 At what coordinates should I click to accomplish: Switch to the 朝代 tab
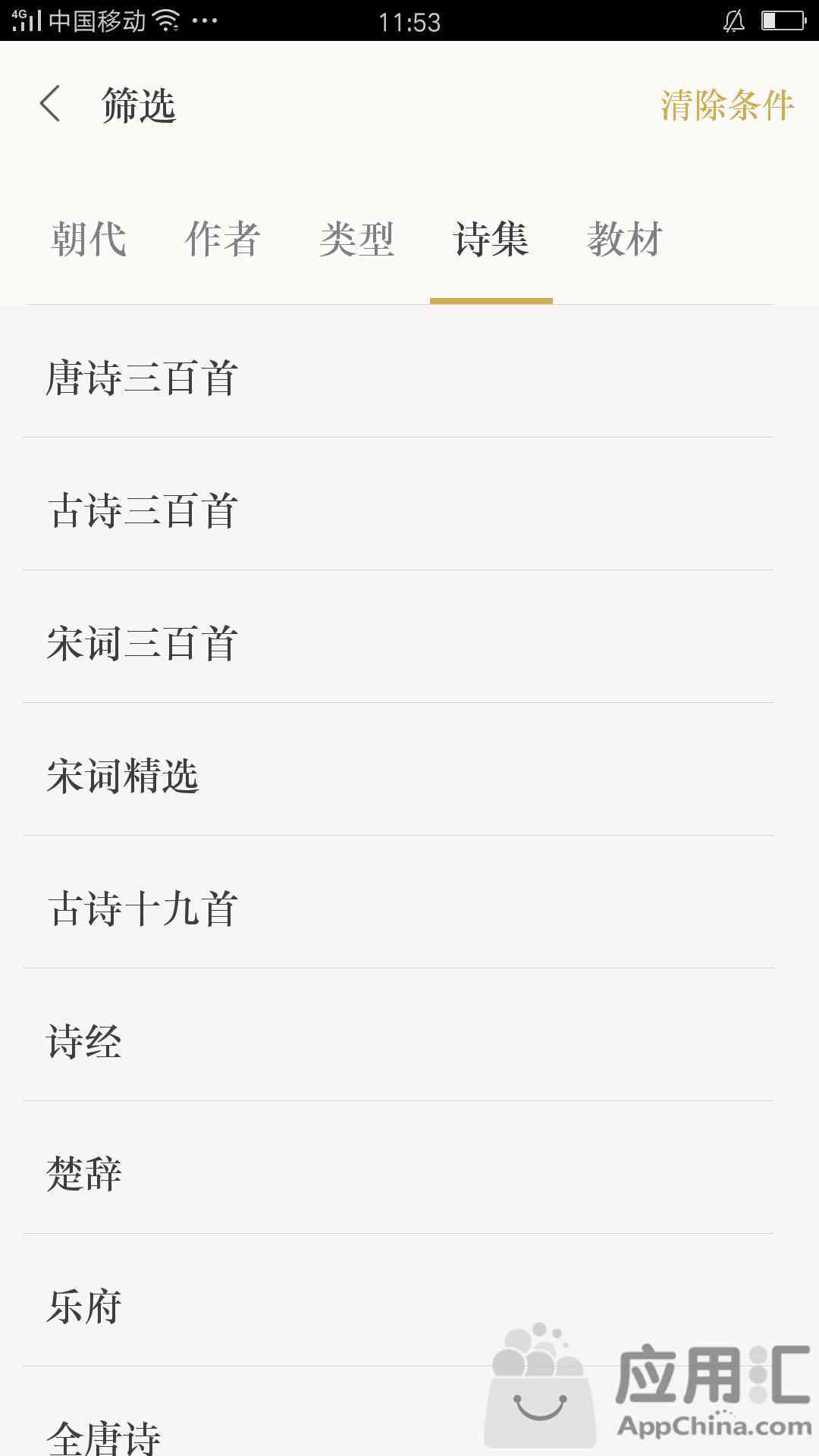pos(89,240)
